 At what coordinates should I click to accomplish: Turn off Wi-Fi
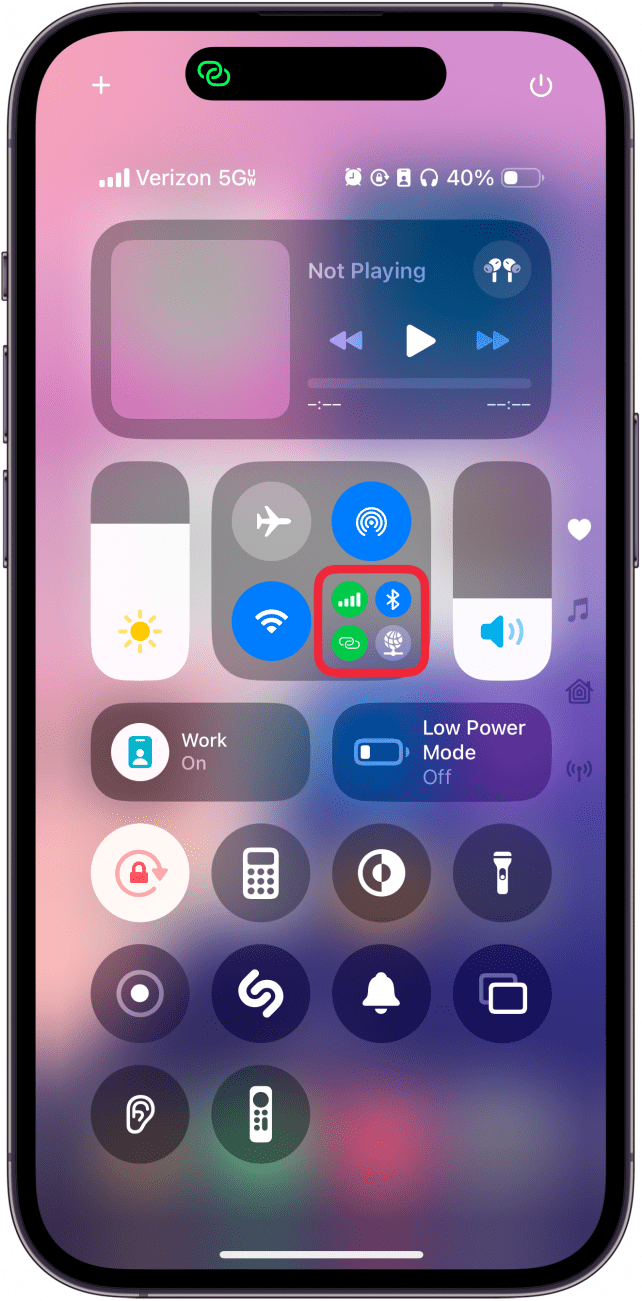tap(271, 621)
